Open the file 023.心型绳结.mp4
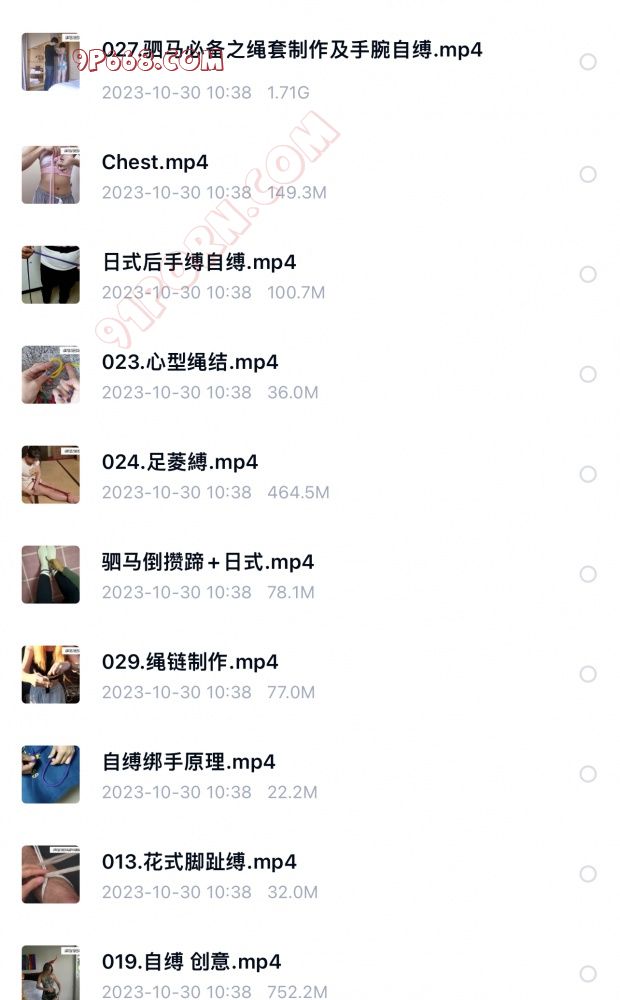Viewport: 620px width, 1000px height. pos(190,363)
